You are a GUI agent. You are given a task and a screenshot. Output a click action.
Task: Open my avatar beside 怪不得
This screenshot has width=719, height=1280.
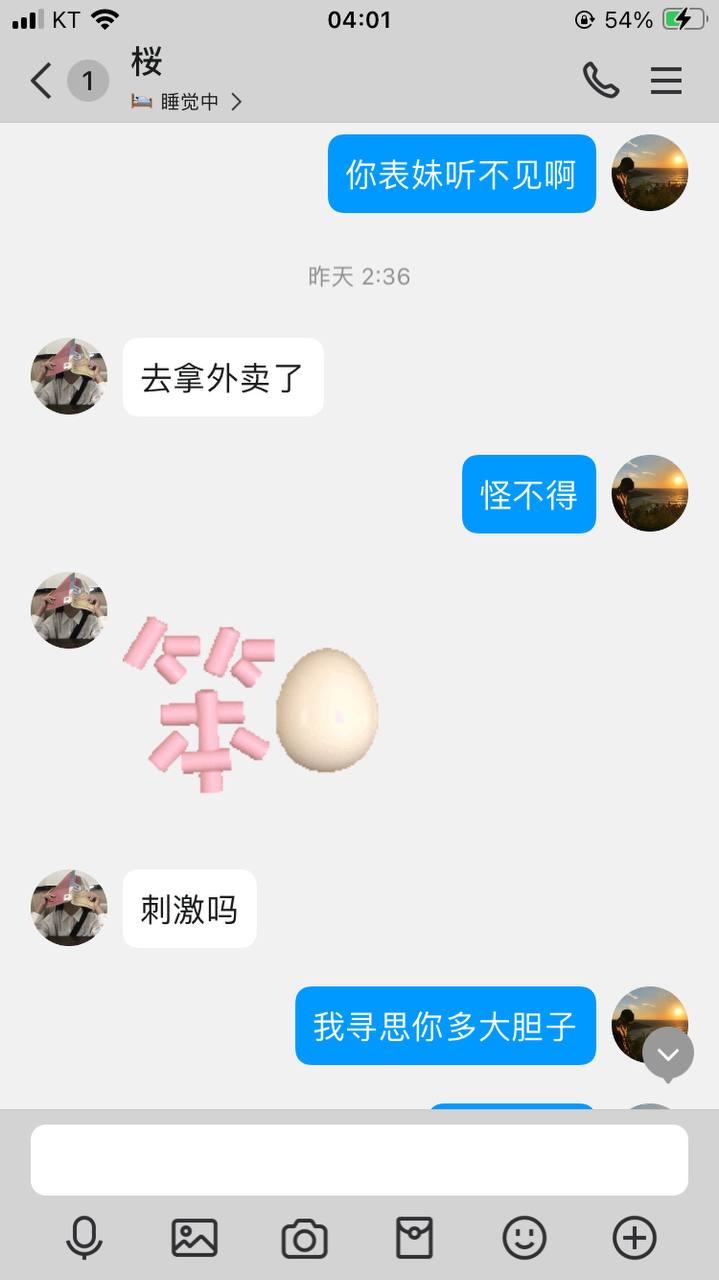(x=649, y=493)
